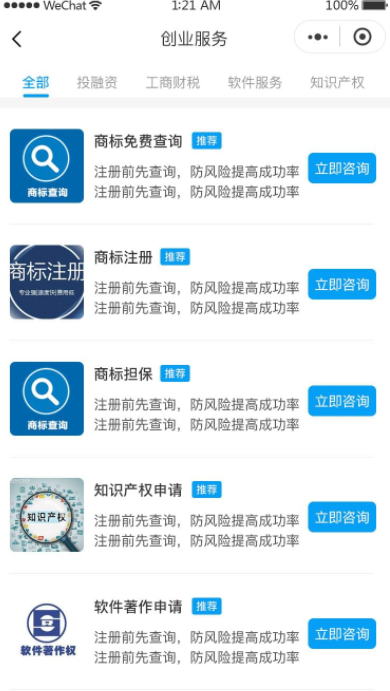
Task: Open the 软件服务 tab
Action: pyautogui.click(x=255, y=83)
